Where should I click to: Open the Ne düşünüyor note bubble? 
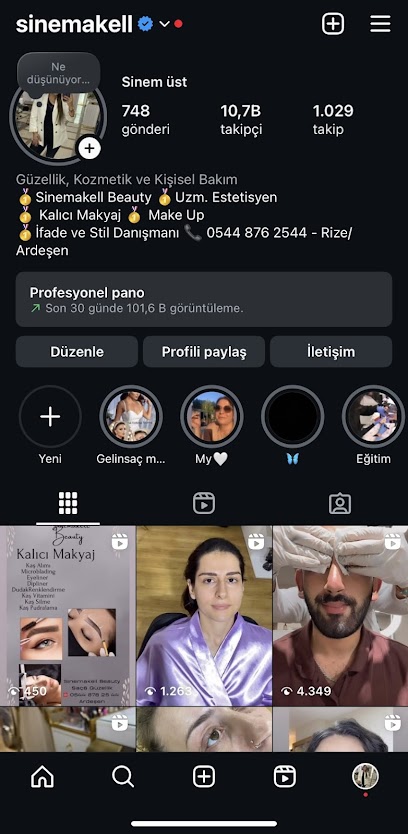[x=59, y=74]
